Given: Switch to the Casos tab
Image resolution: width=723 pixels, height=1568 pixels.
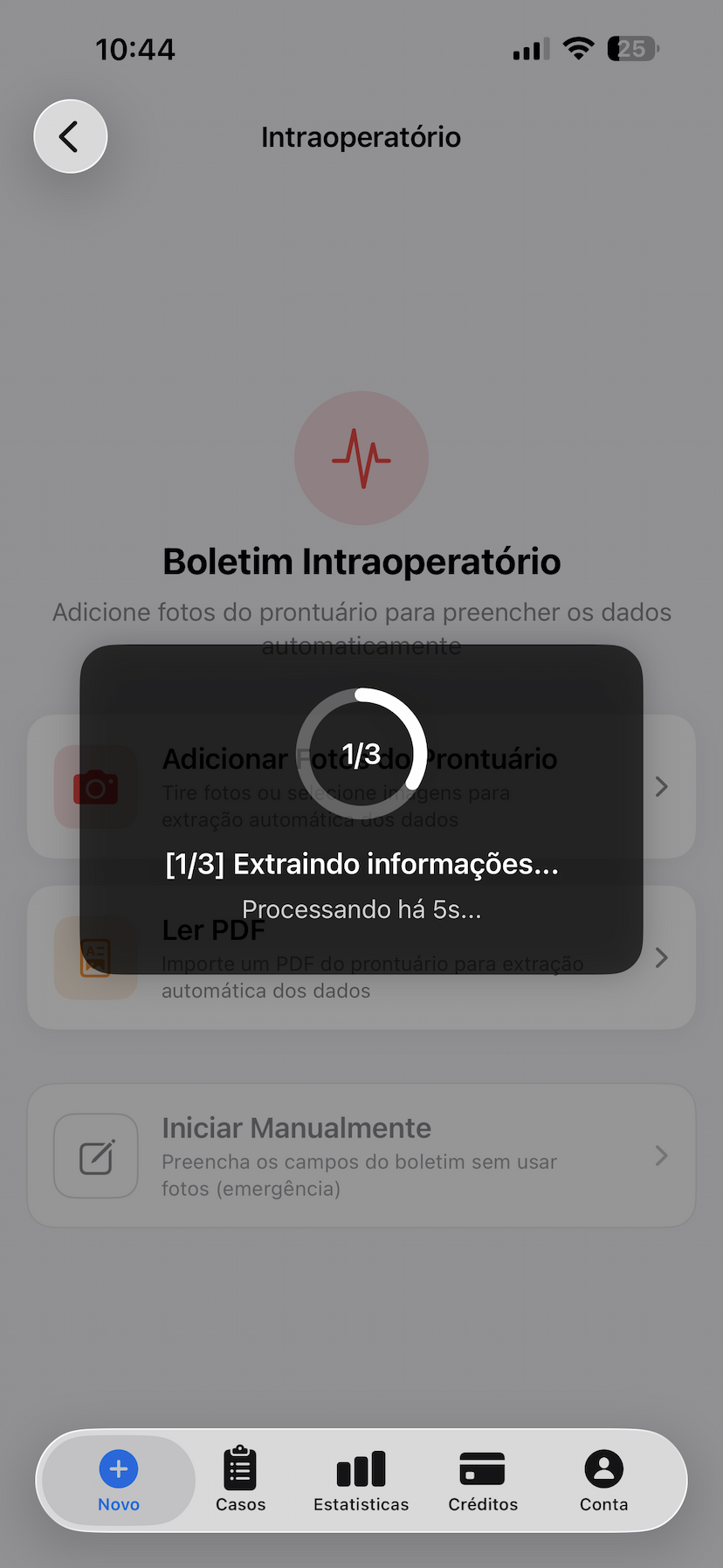Looking at the screenshot, I should (x=240, y=1481).
